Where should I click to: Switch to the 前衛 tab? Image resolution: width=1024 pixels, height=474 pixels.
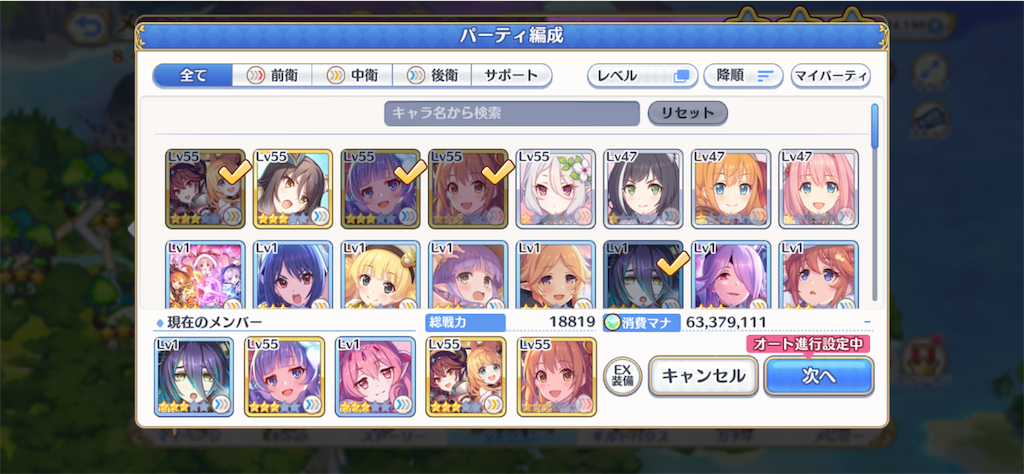coord(272,76)
